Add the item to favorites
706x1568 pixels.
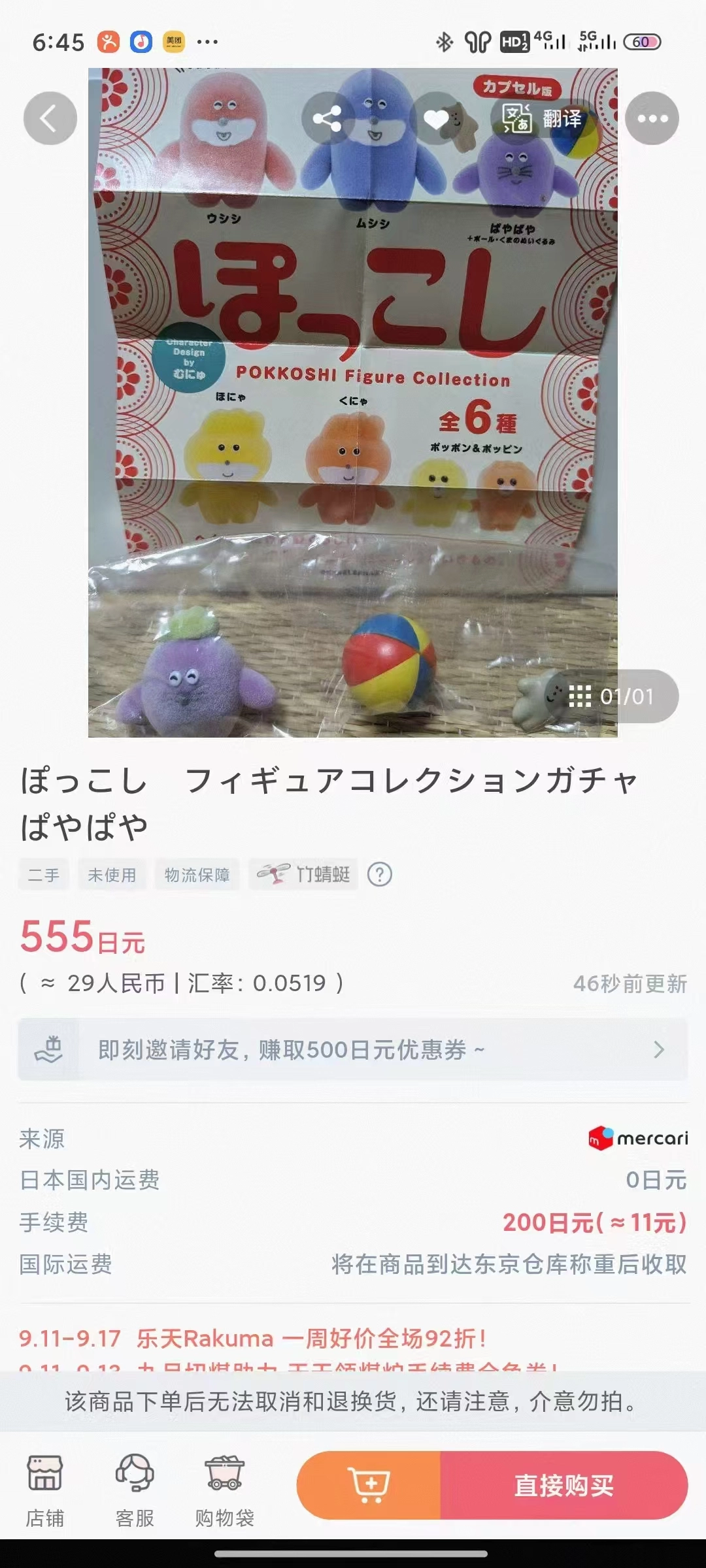pyautogui.click(x=437, y=118)
